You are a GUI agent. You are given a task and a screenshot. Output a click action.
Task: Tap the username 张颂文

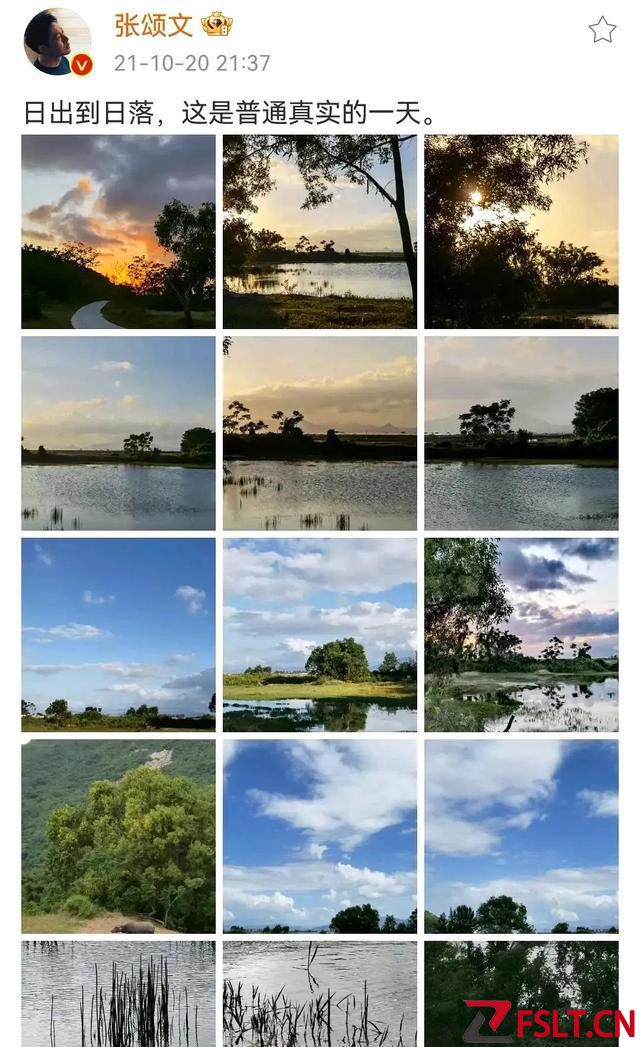click(x=153, y=25)
